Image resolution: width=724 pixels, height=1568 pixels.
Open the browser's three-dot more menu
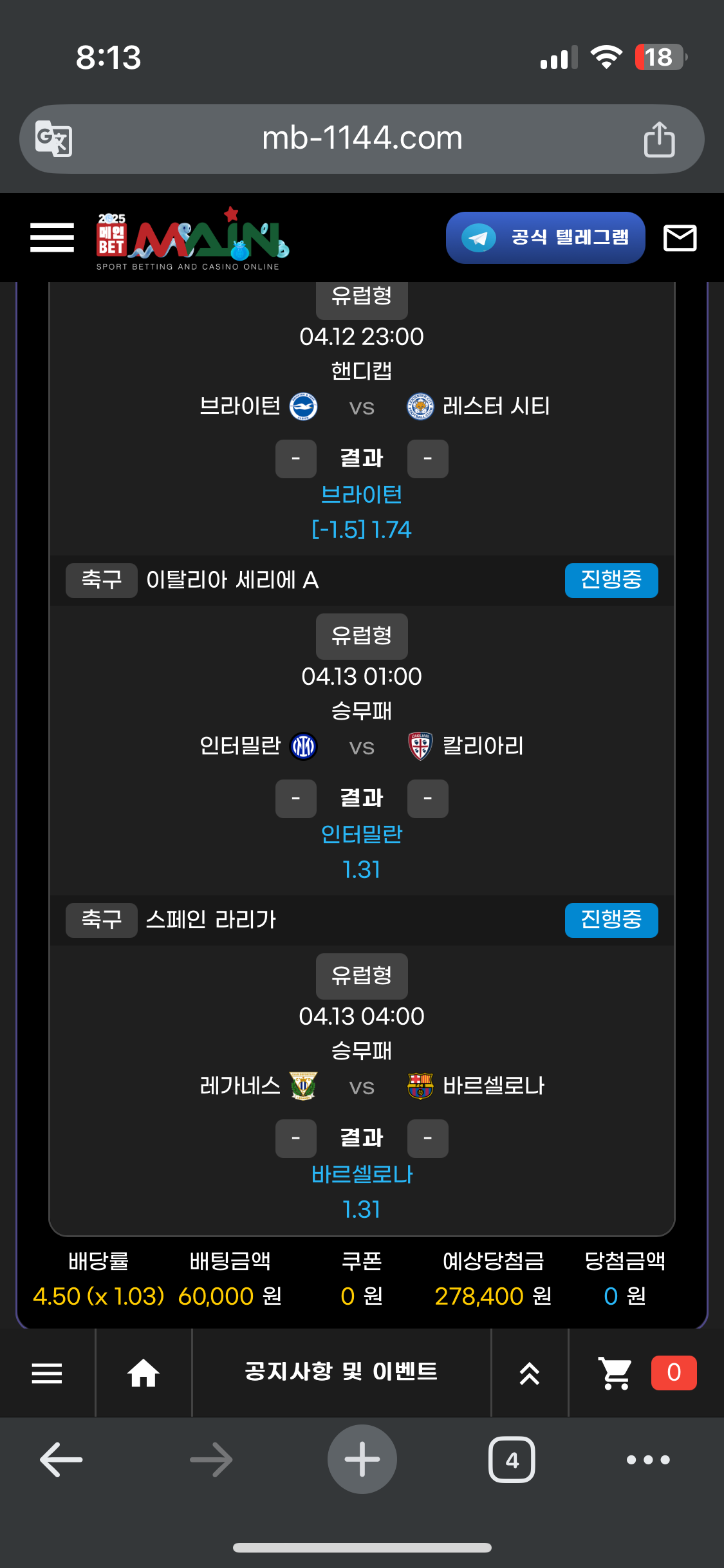[x=648, y=1459]
